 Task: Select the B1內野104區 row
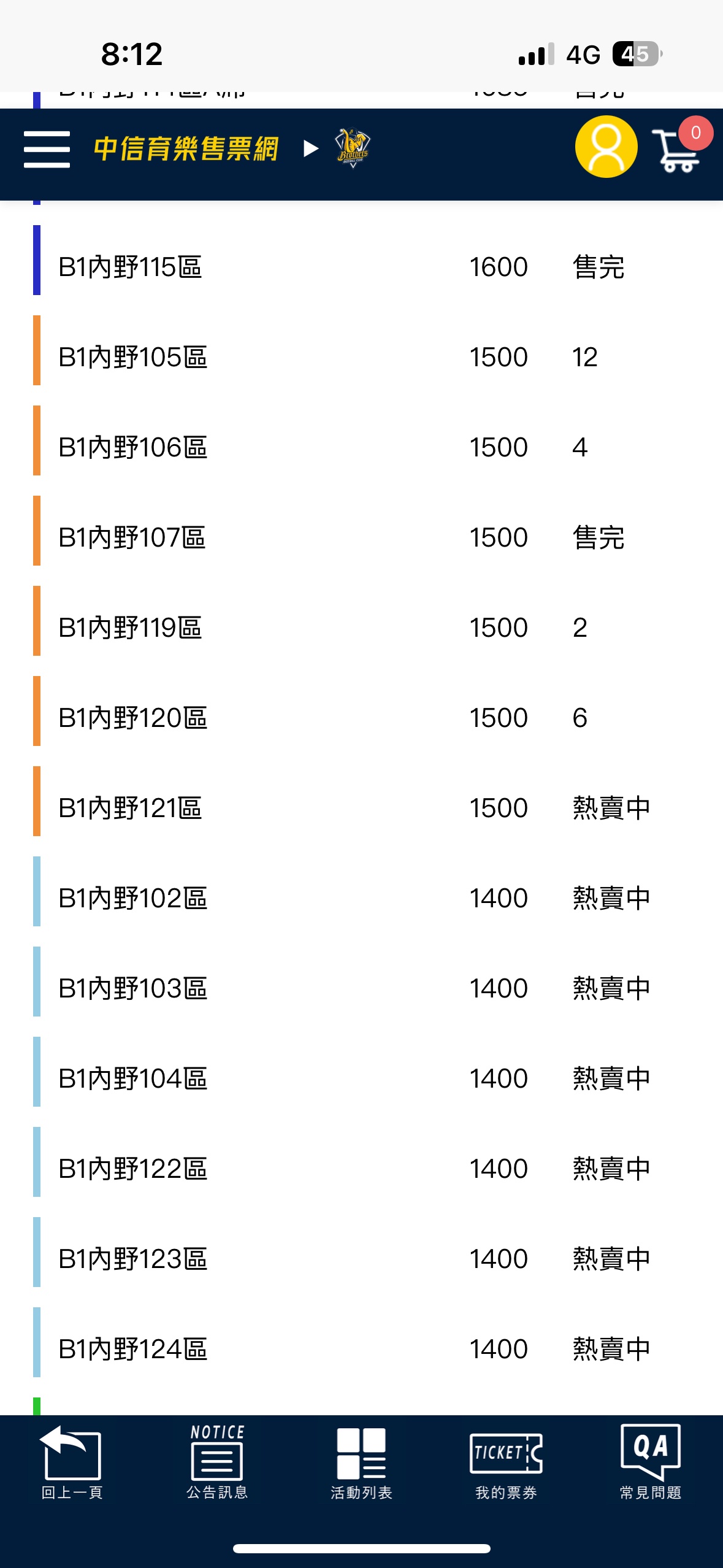coord(362,1078)
